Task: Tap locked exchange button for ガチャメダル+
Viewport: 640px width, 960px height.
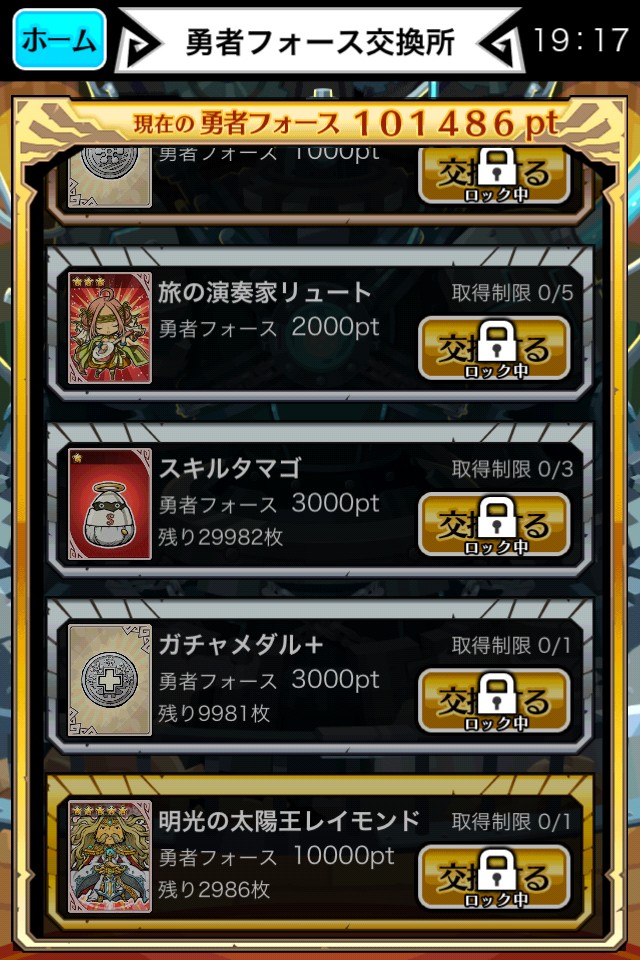Action: coord(494,700)
